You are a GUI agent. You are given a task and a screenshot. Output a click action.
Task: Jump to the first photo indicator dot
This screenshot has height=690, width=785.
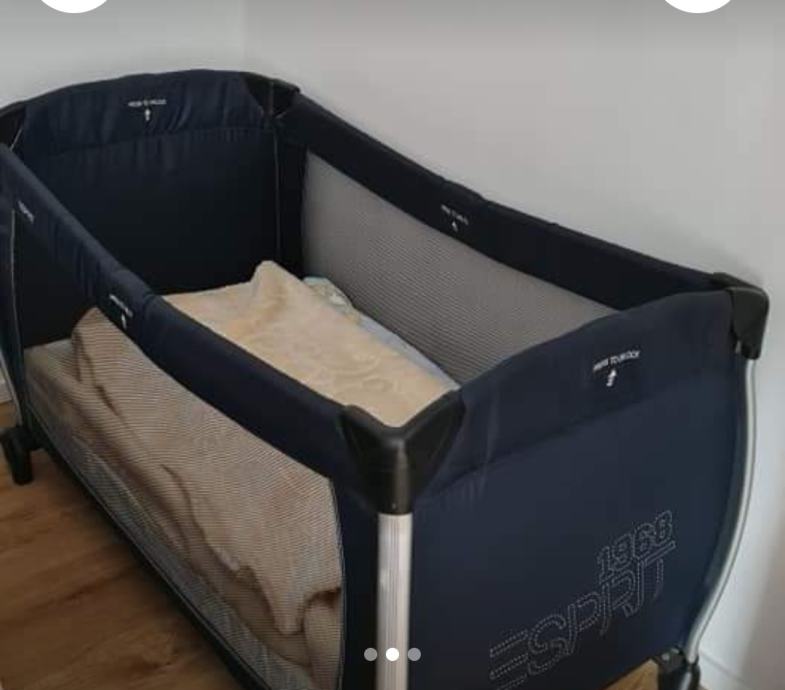[371, 654]
